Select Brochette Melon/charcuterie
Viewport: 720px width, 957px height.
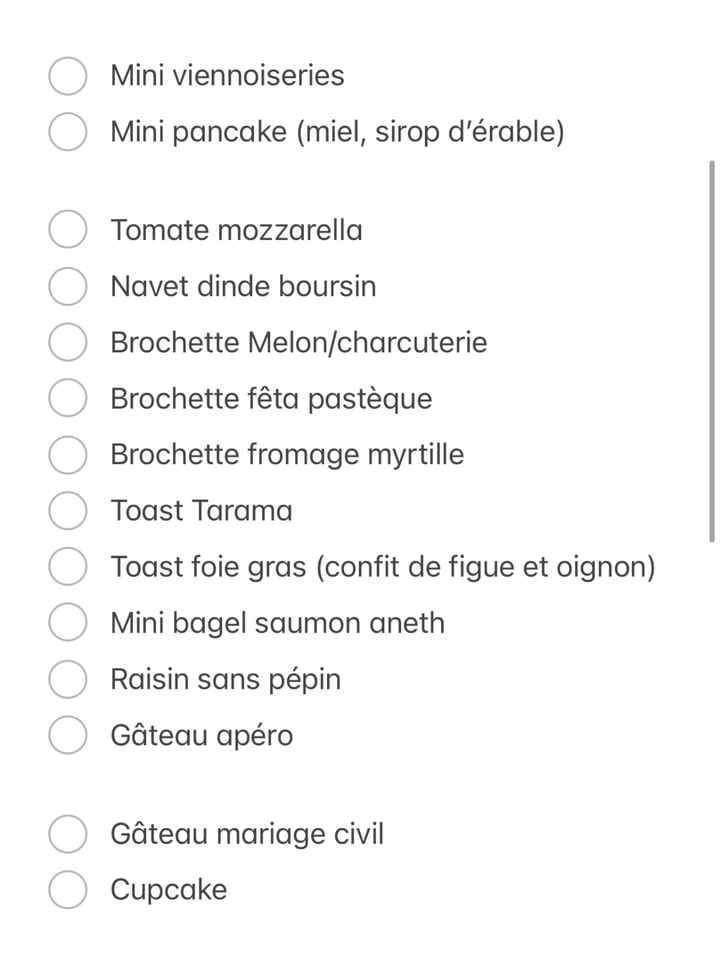[x=67, y=342]
